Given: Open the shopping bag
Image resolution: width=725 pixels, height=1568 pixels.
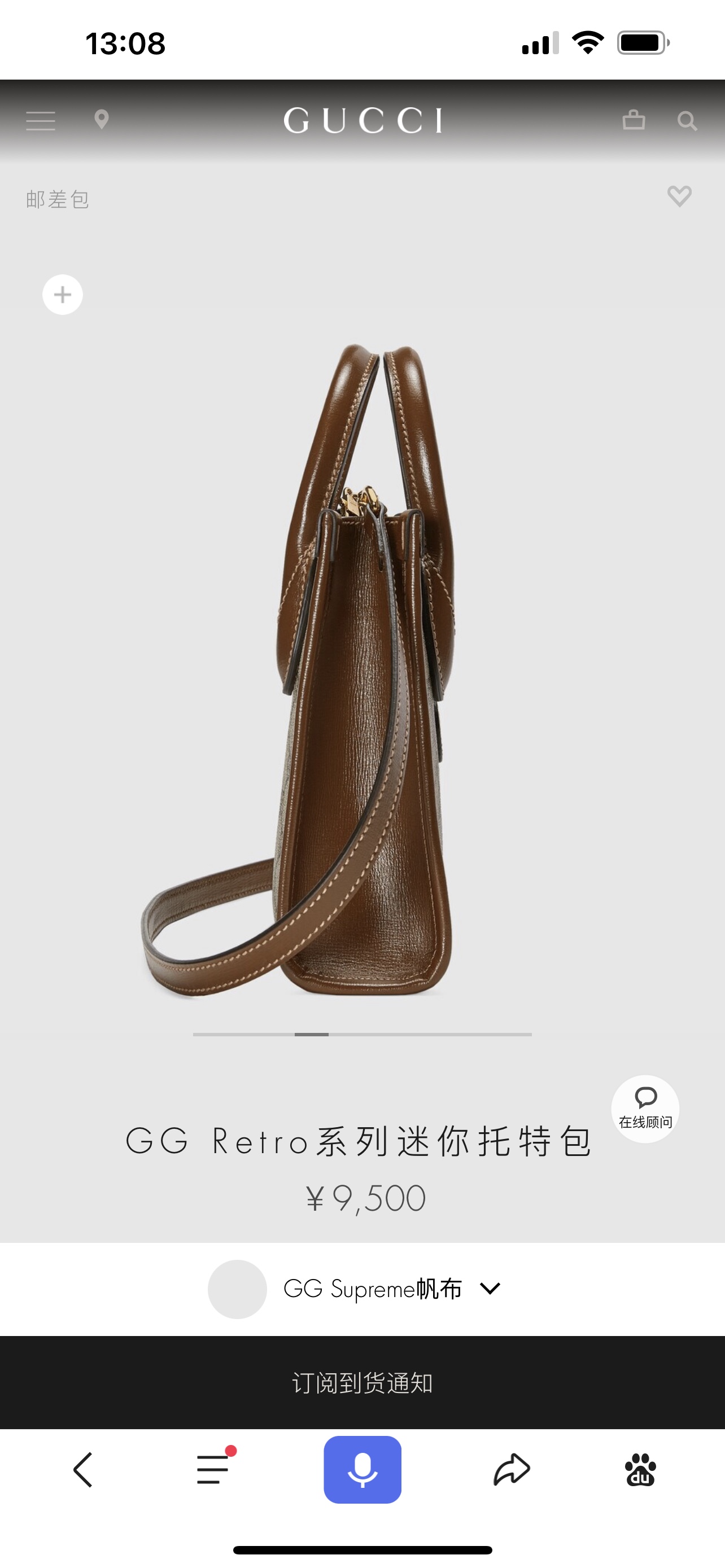Looking at the screenshot, I should pos(633,120).
